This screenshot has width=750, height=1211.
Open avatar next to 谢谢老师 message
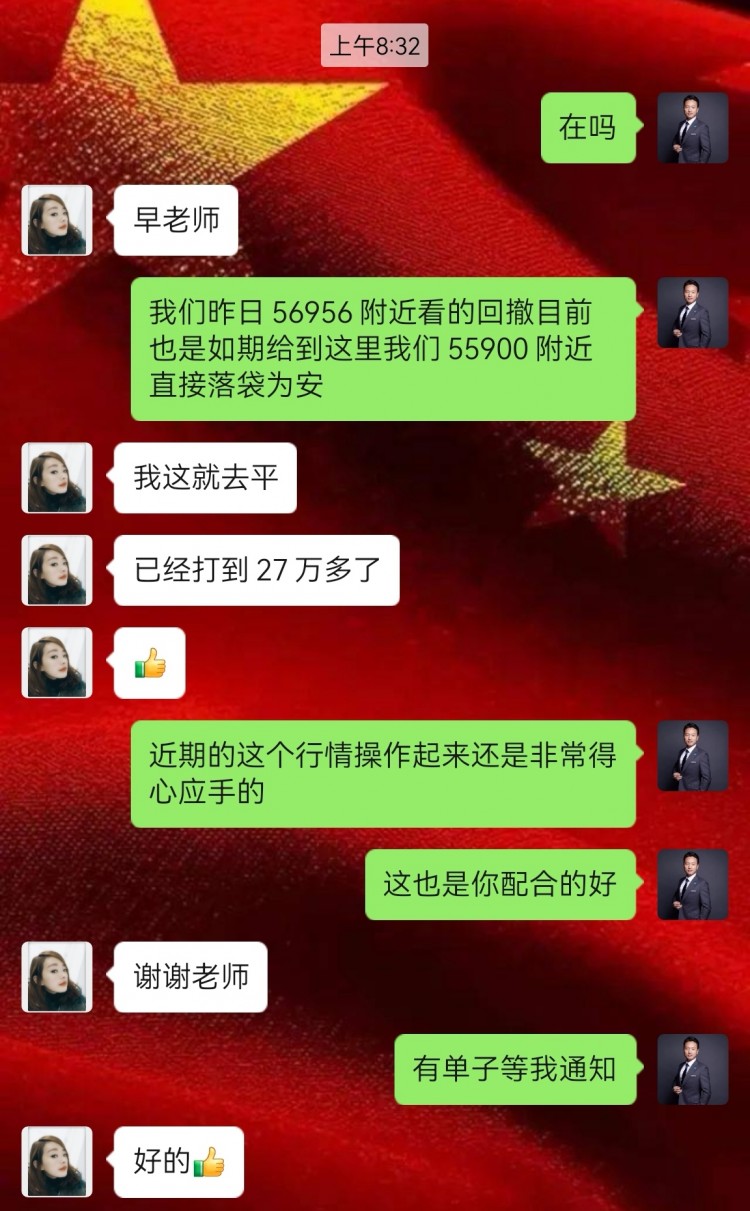57,977
